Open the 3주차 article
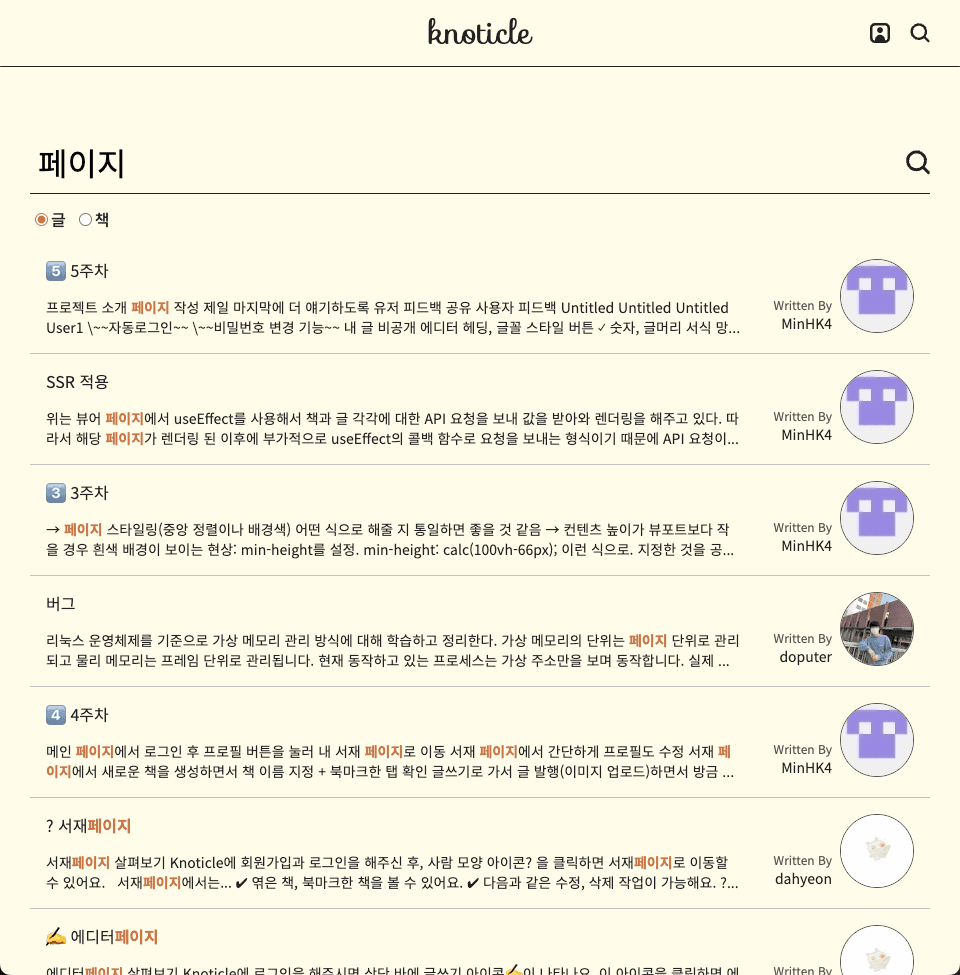960x975 pixels. 90,493
